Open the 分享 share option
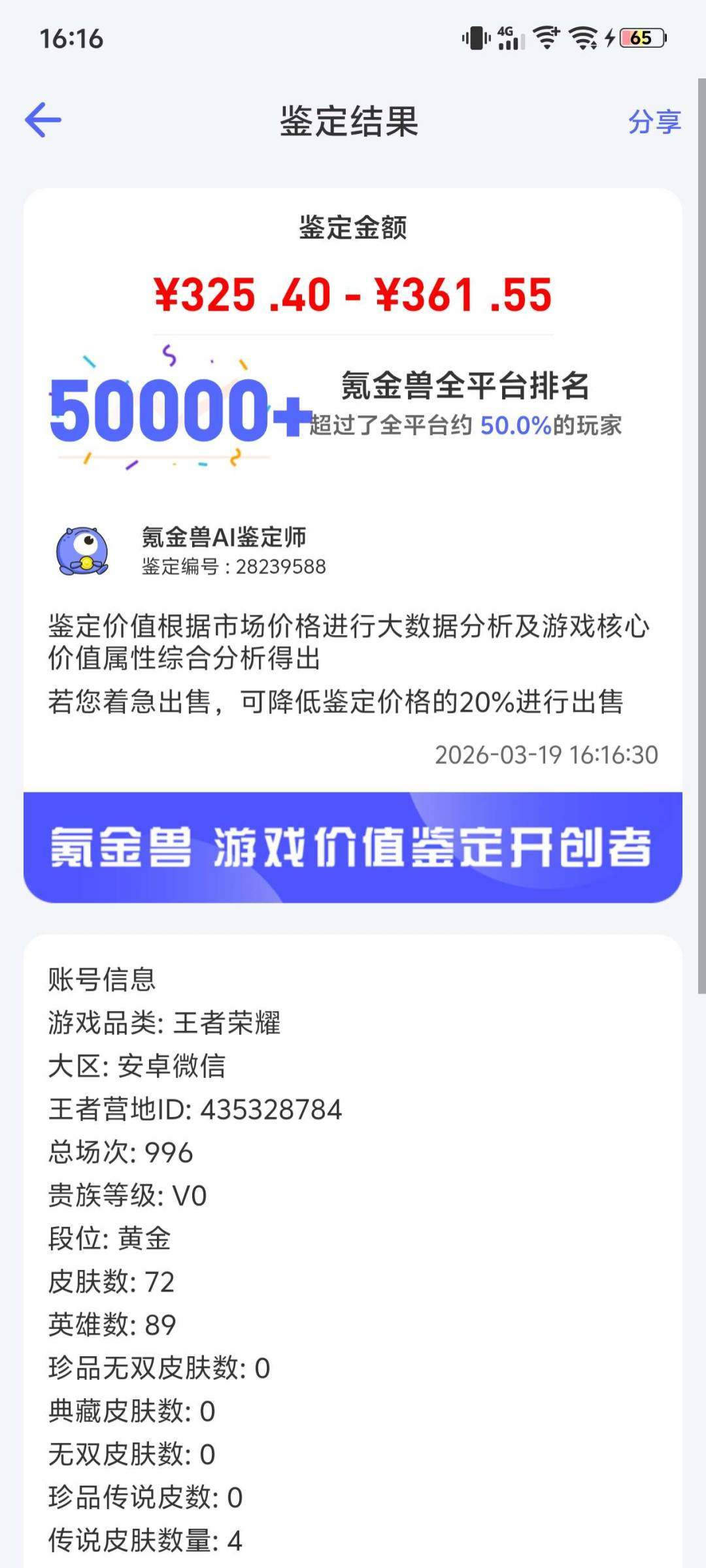Viewport: 706px width, 1568px height. point(654,121)
